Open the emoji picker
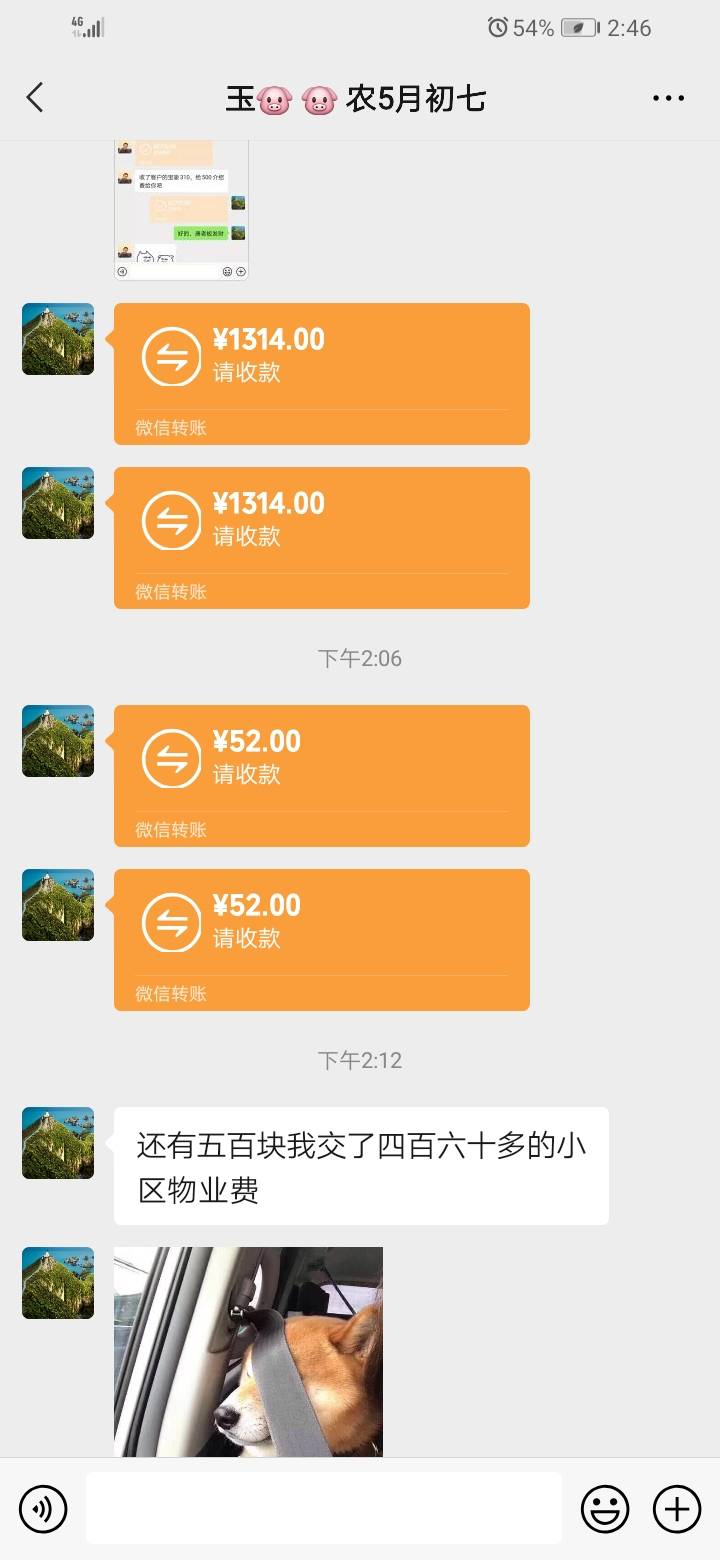 tap(606, 1508)
